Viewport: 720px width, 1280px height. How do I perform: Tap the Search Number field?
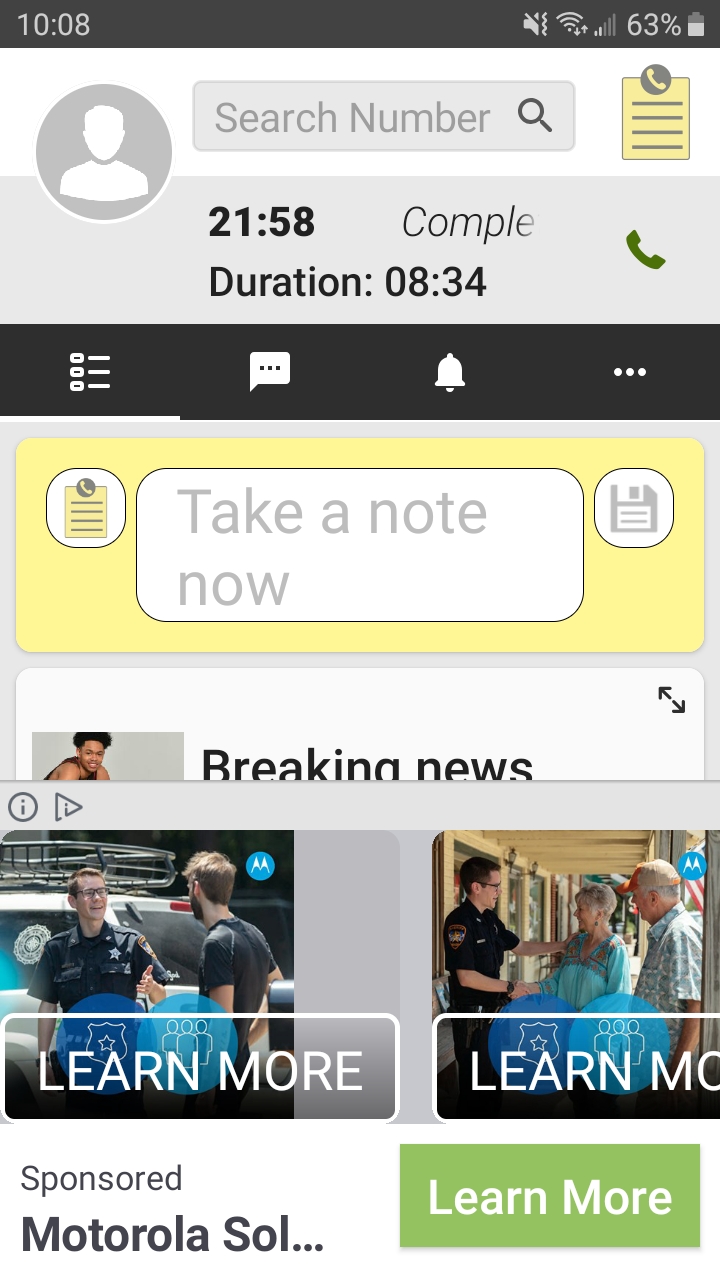pyautogui.click(x=384, y=117)
